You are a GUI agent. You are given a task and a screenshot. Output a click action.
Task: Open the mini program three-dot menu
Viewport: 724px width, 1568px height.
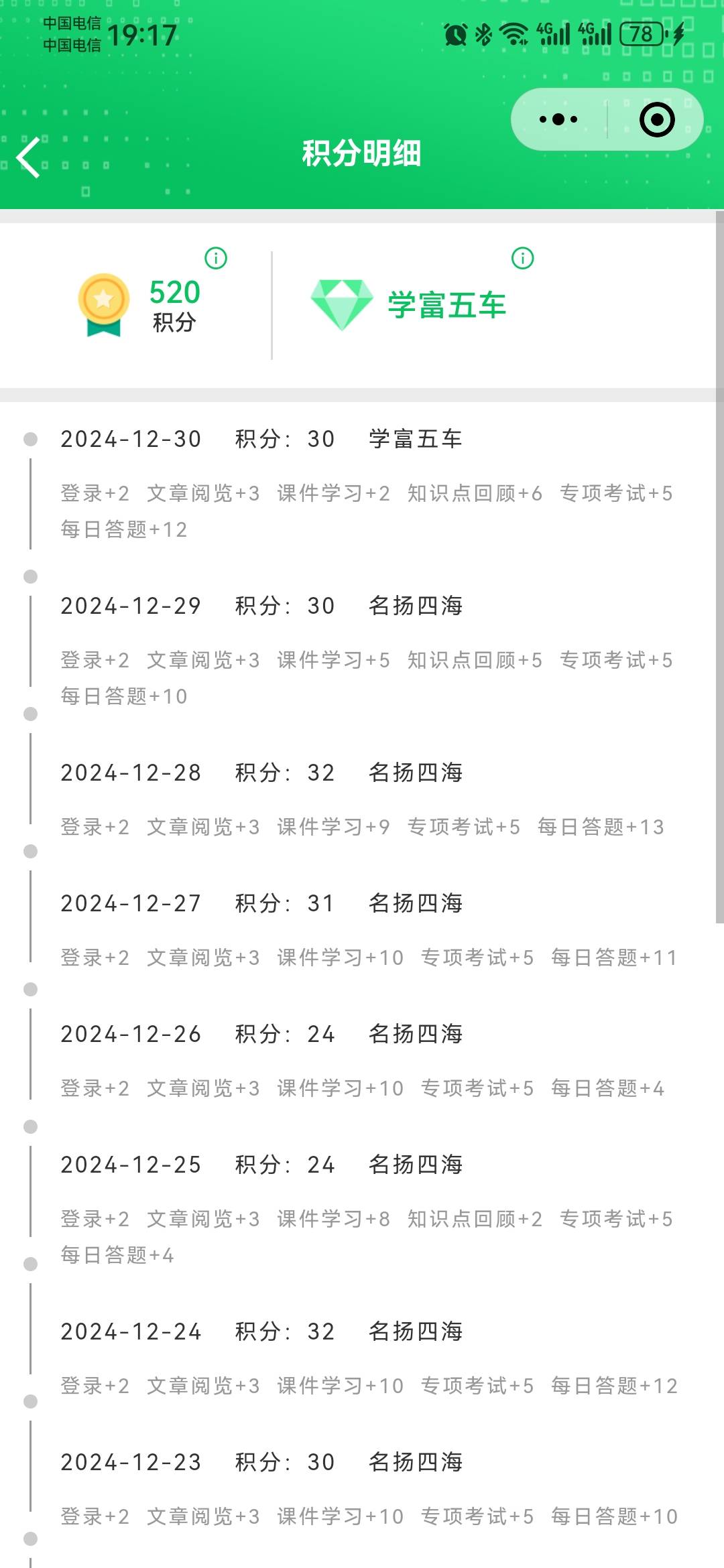pyautogui.click(x=558, y=119)
